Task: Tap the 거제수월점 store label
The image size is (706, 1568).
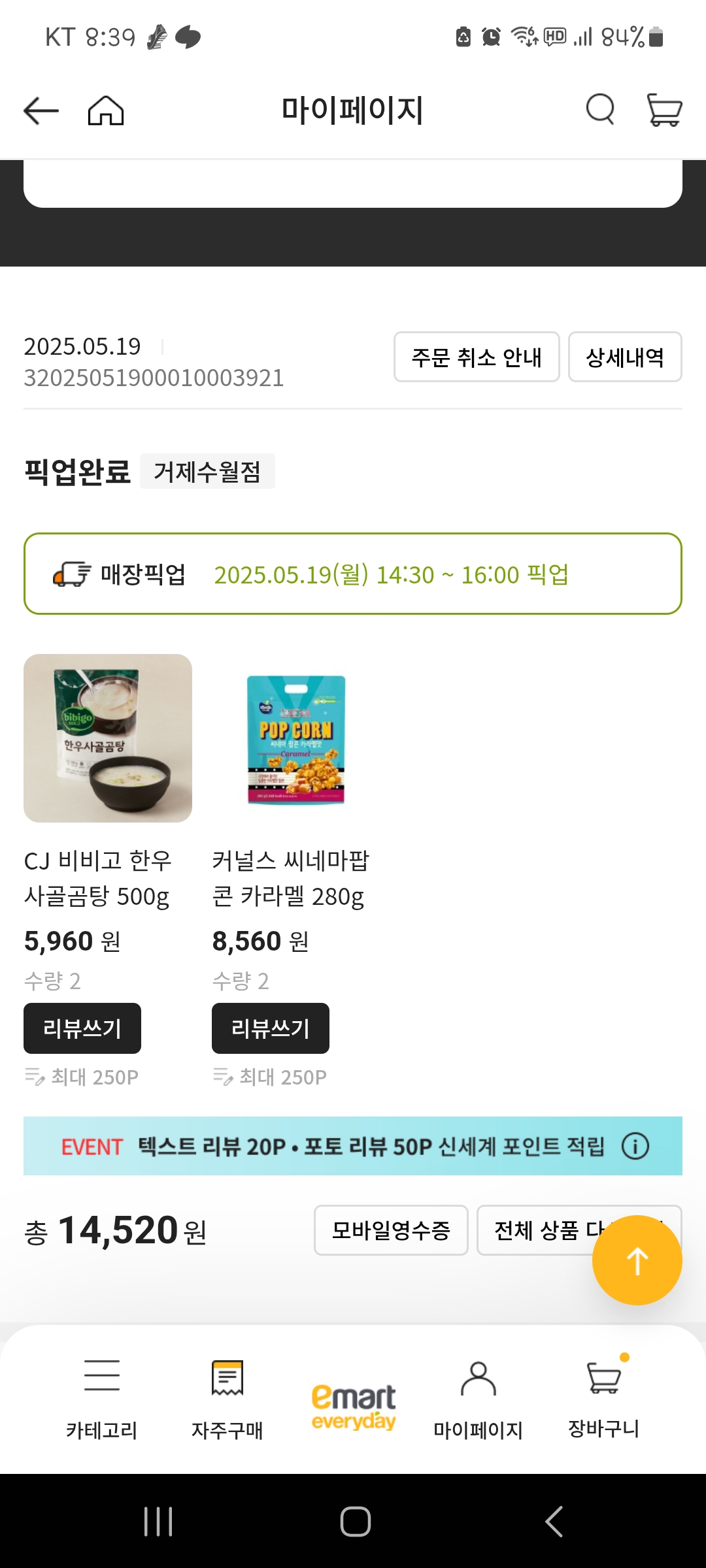Action: point(207,472)
